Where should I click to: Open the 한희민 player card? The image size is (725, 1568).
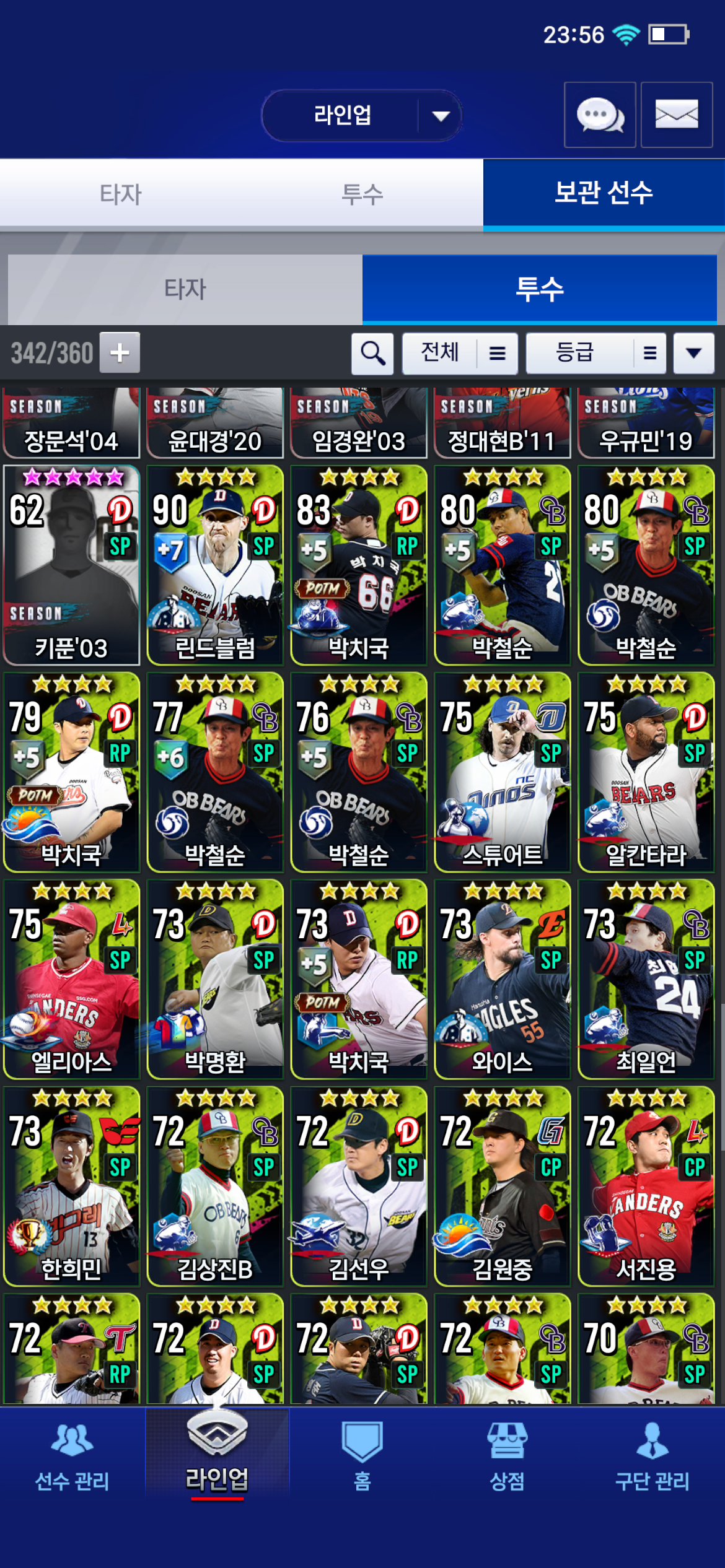71,1186
